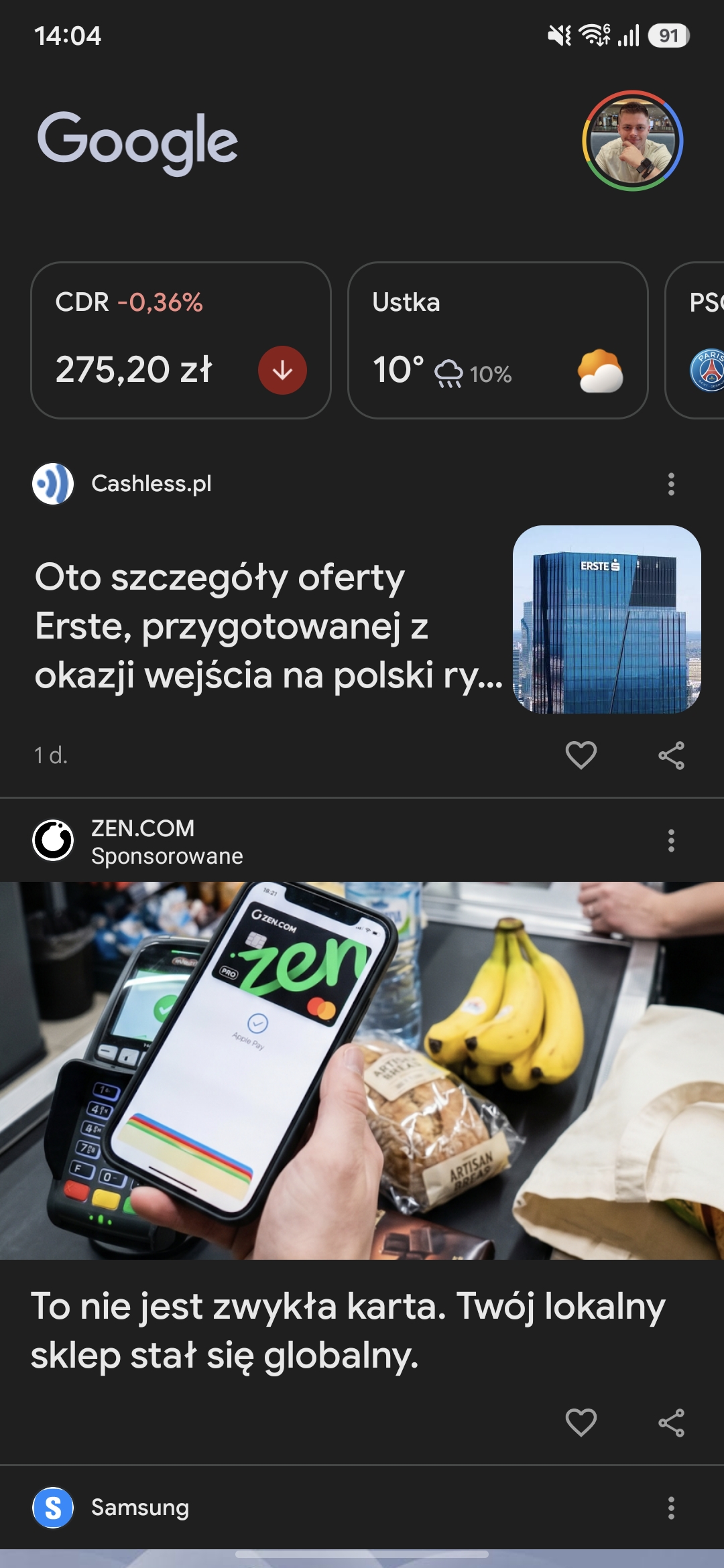Open the CDR stock price card

coord(181,340)
